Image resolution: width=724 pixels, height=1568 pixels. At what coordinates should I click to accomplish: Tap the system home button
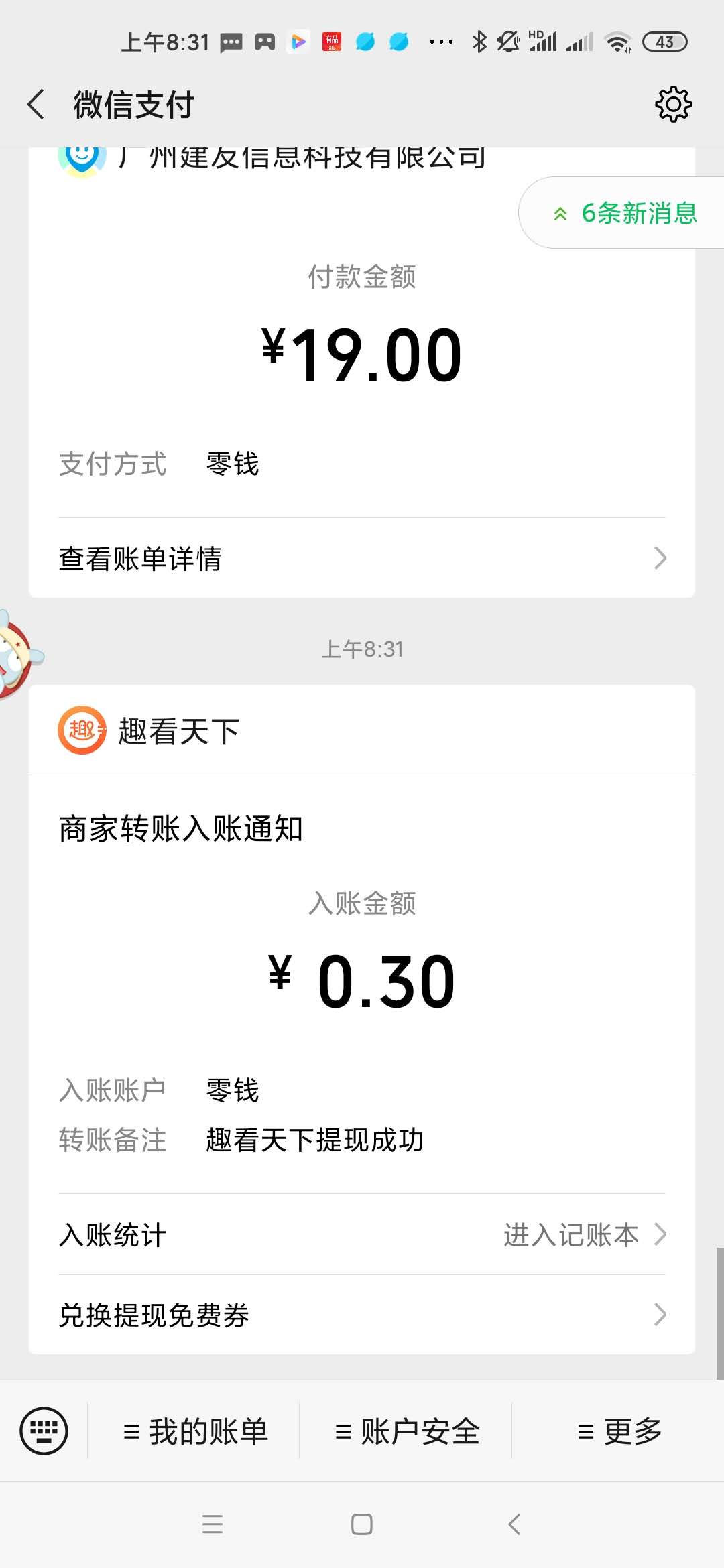(x=362, y=1524)
